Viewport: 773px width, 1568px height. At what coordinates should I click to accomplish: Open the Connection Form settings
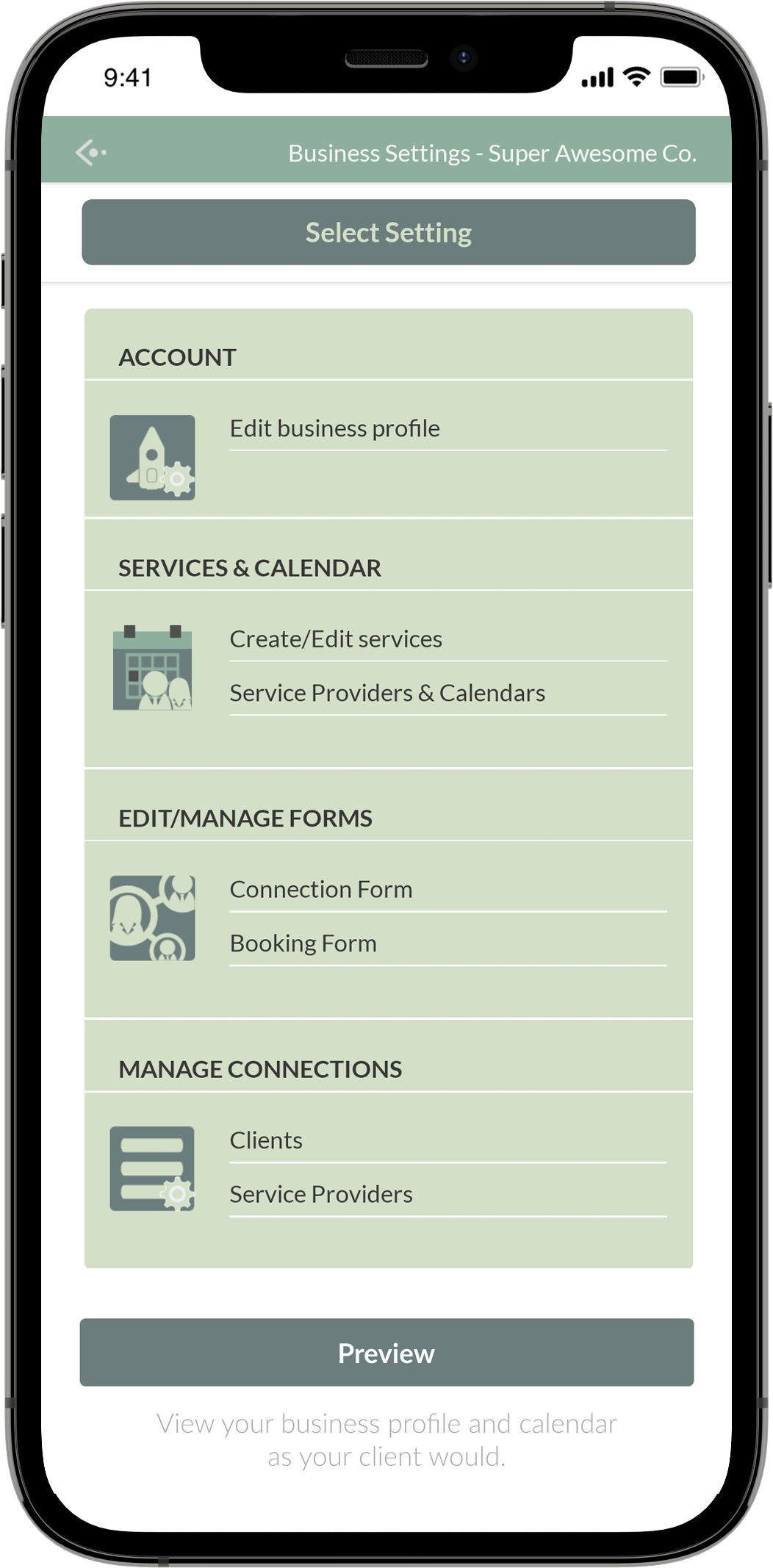pos(447,890)
